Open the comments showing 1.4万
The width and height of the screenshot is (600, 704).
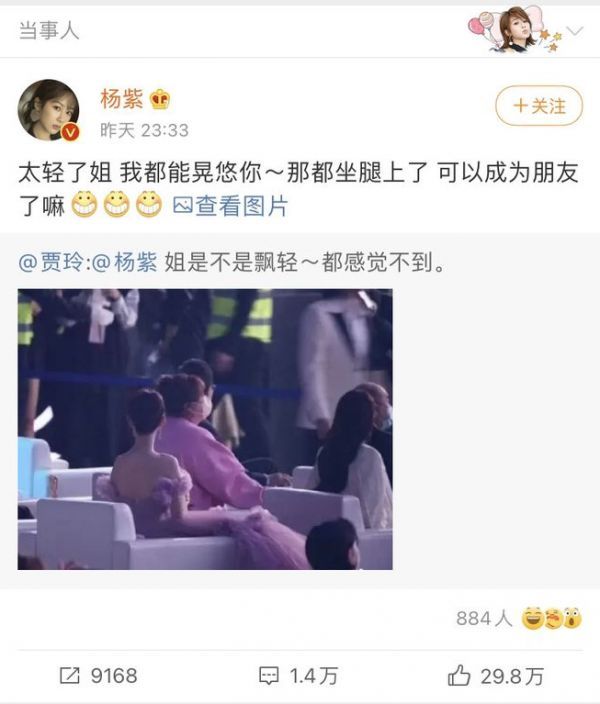coord(298,676)
